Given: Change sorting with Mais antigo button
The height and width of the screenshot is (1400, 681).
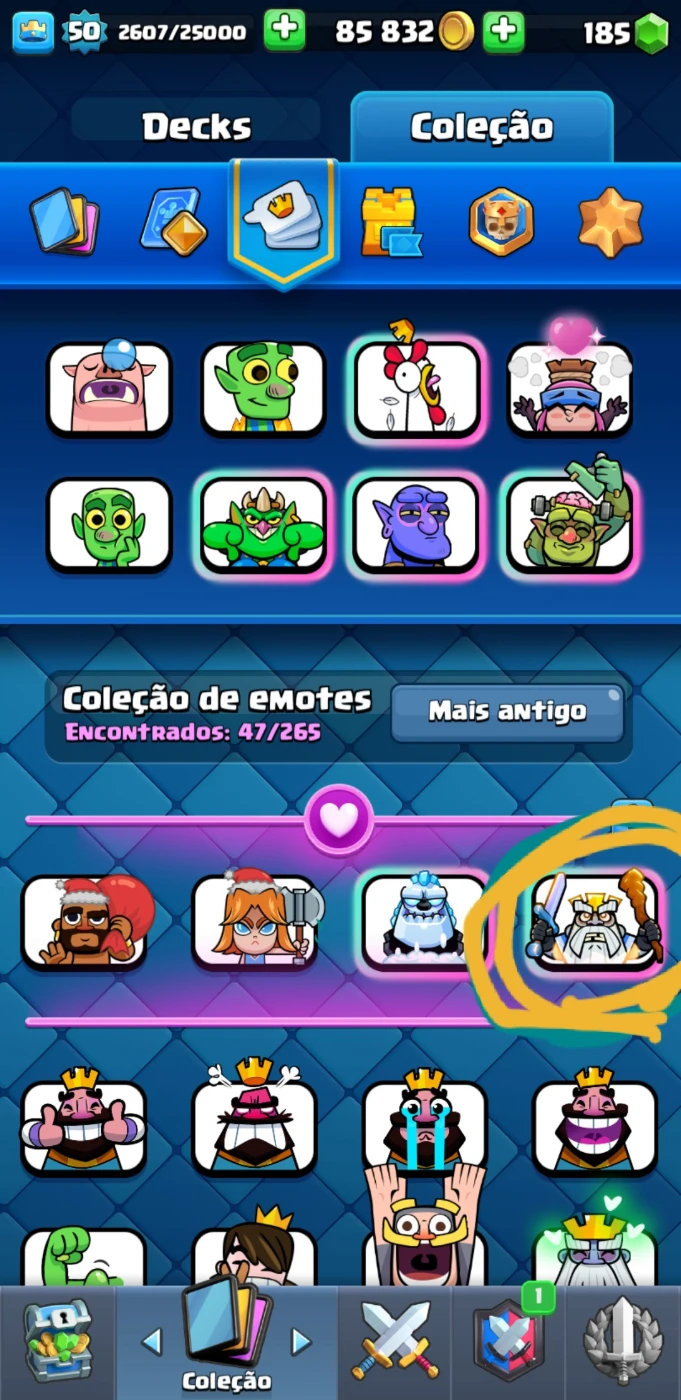Looking at the screenshot, I should (x=507, y=711).
